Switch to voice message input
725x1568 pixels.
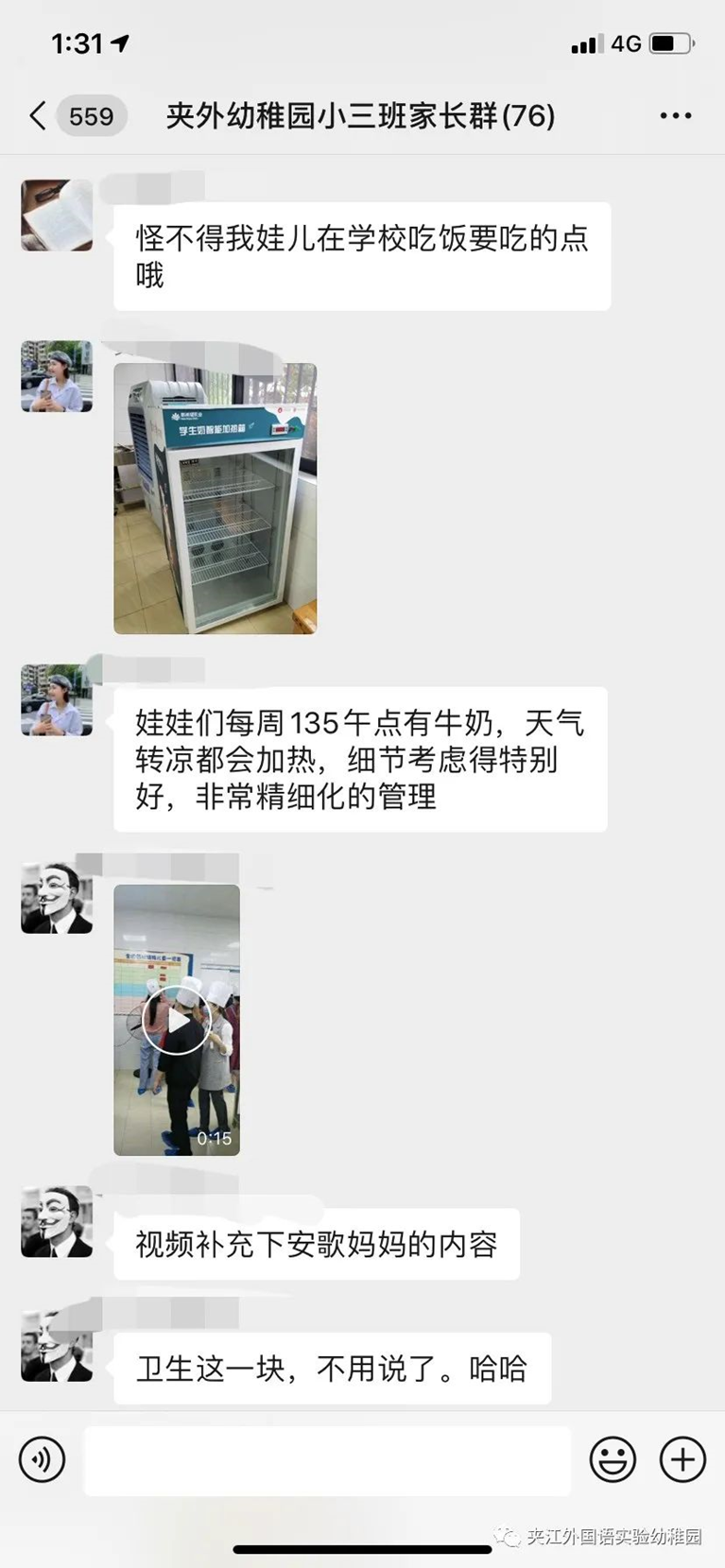[x=43, y=1459]
